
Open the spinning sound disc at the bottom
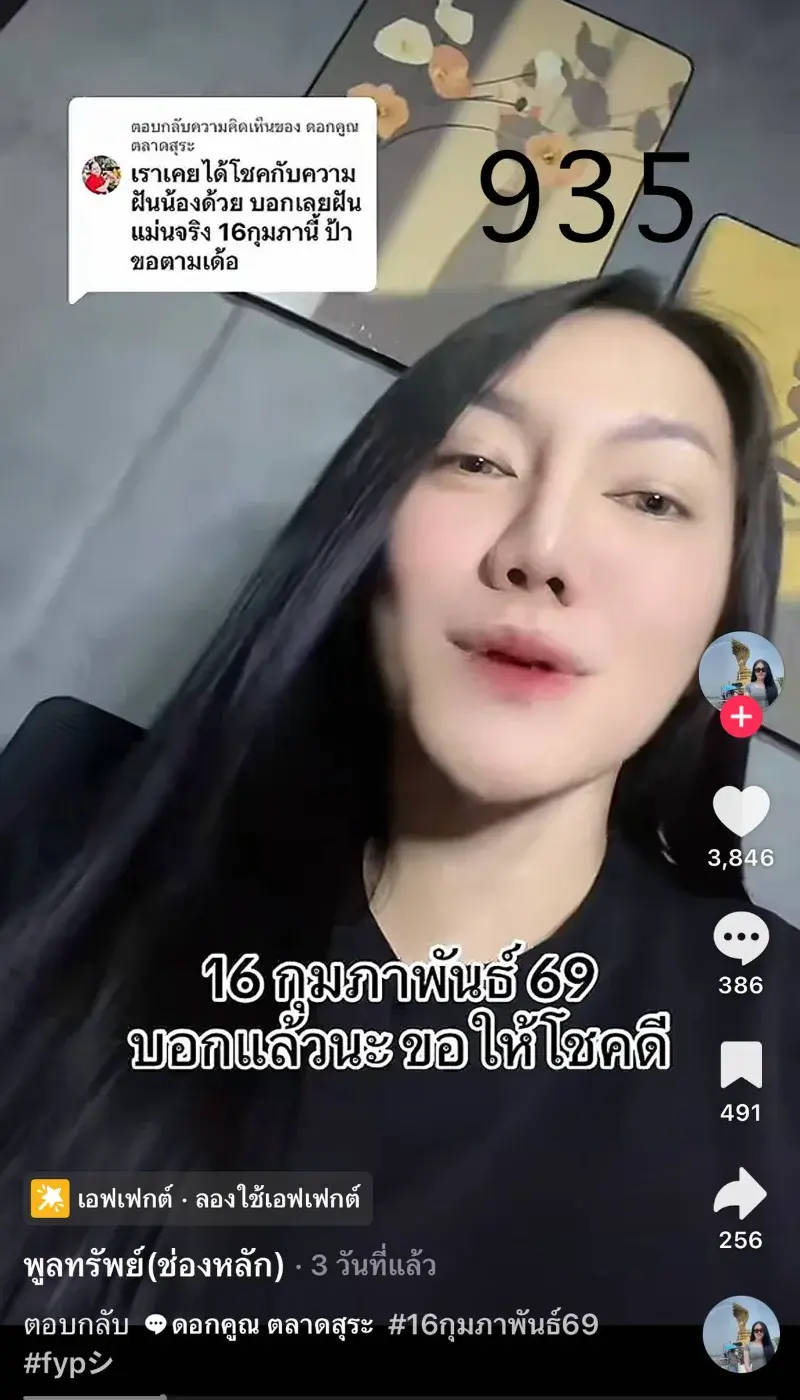pyautogui.click(x=741, y=1334)
